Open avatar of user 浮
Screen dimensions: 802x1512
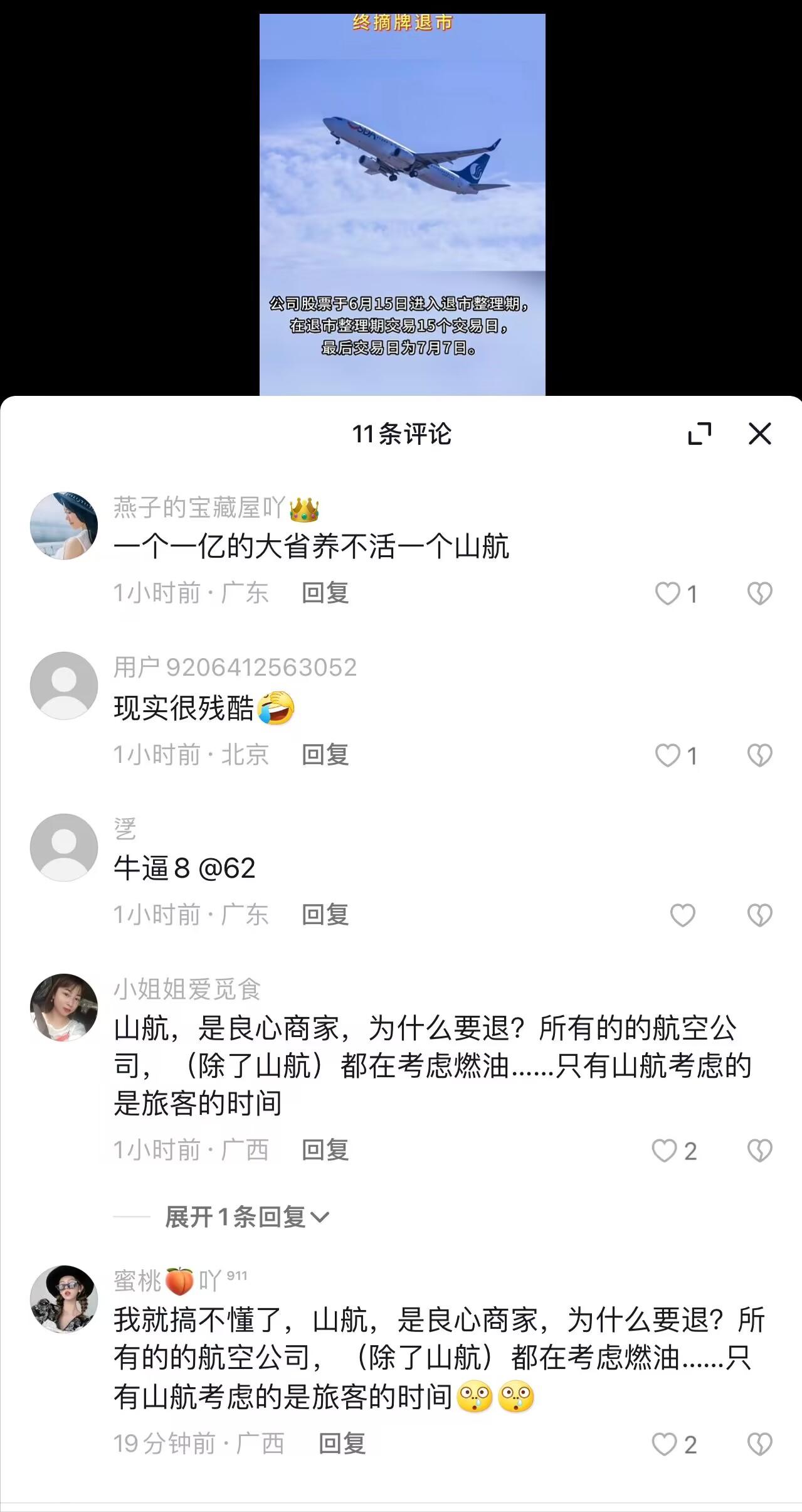(x=63, y=846)
